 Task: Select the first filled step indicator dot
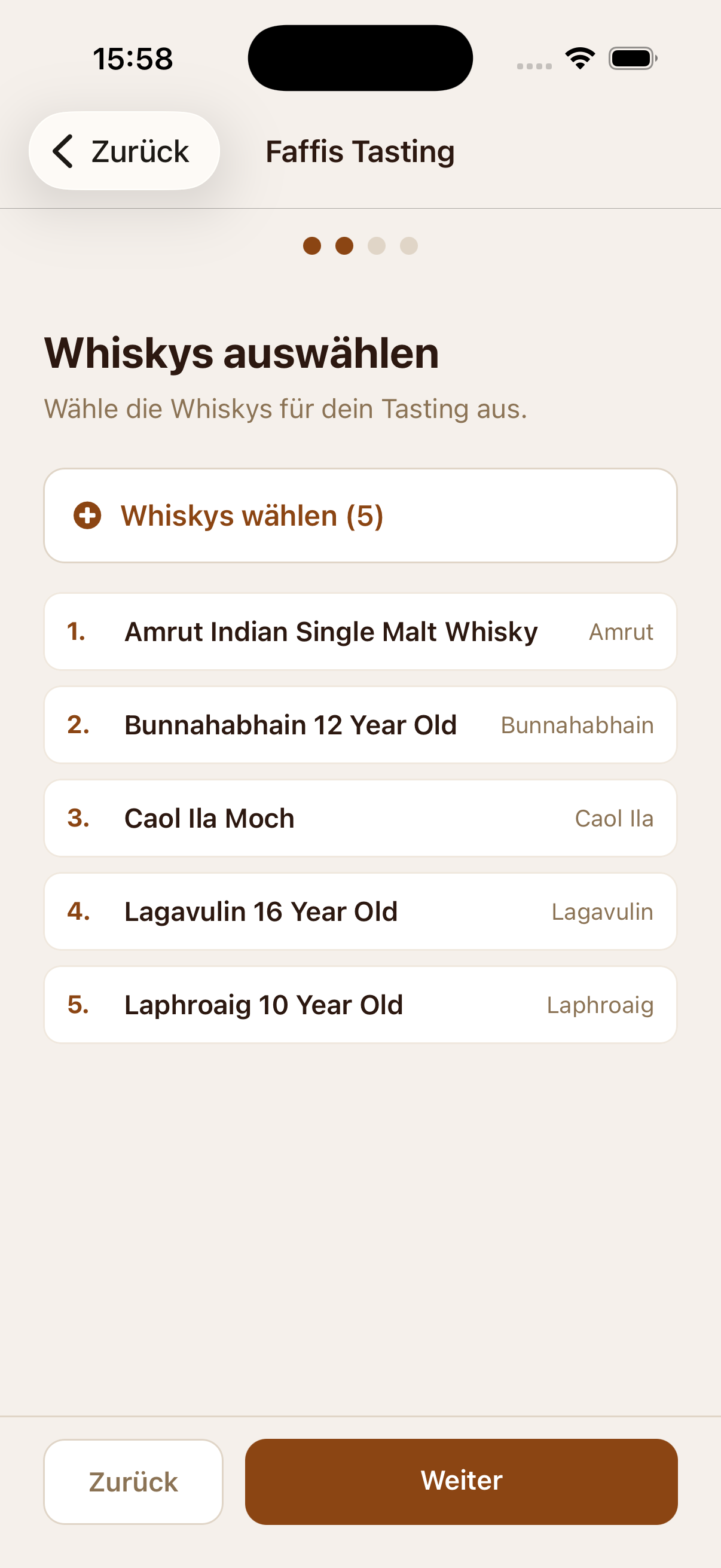[313, 246]
